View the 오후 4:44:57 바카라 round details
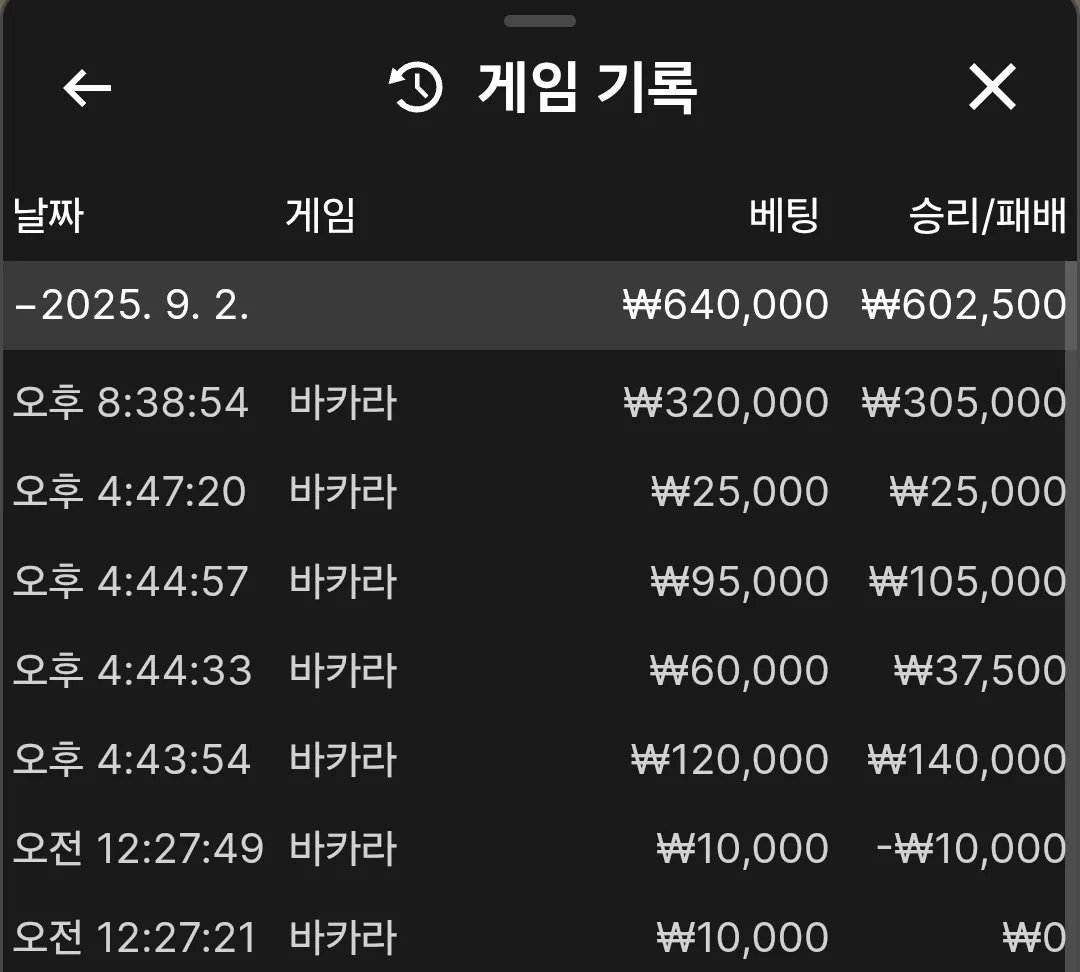1080x972 pixels. (539, 581)
